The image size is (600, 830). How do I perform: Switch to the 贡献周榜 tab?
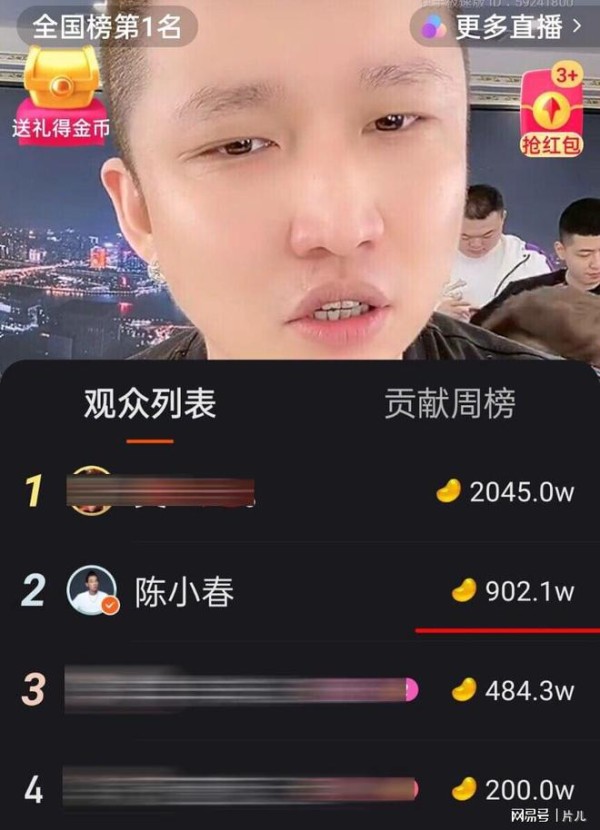tap(449, 404)
